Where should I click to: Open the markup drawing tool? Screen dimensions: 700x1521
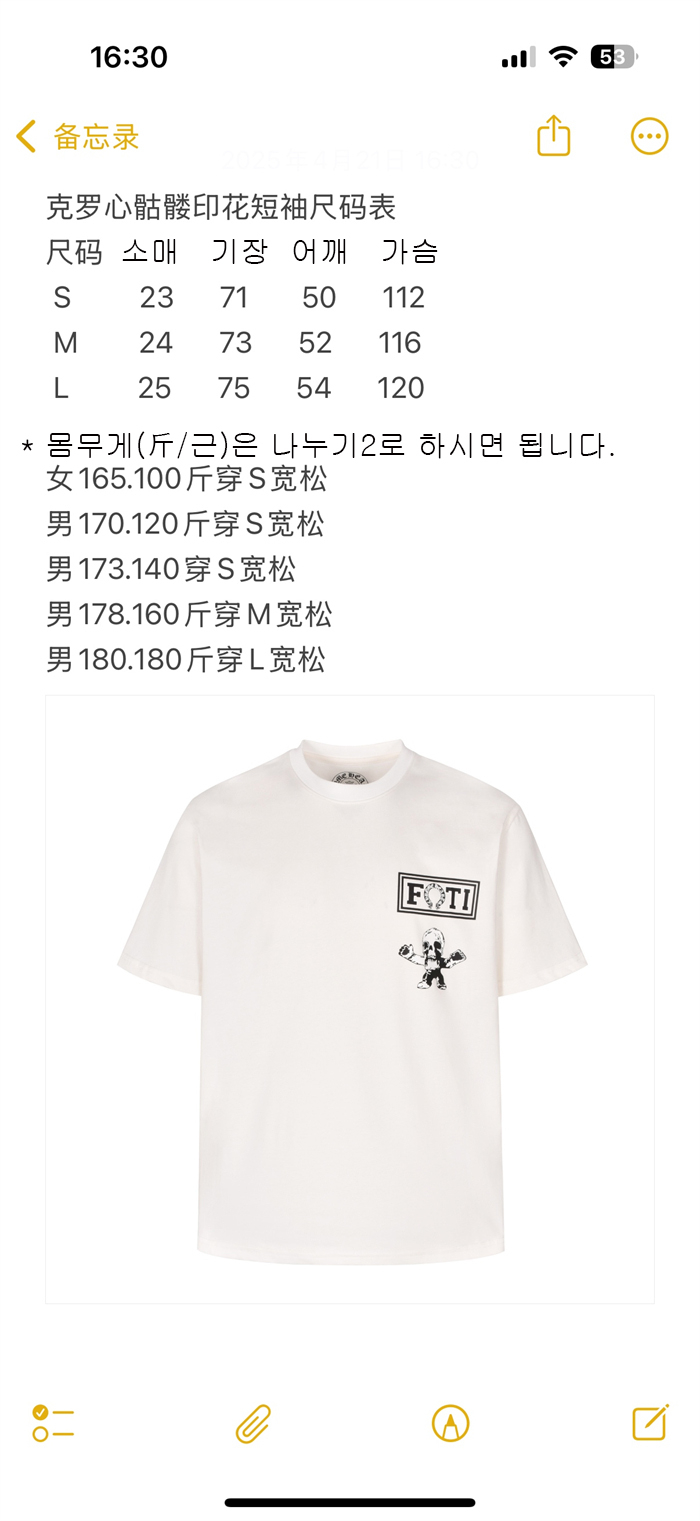tap(451, 1423)
